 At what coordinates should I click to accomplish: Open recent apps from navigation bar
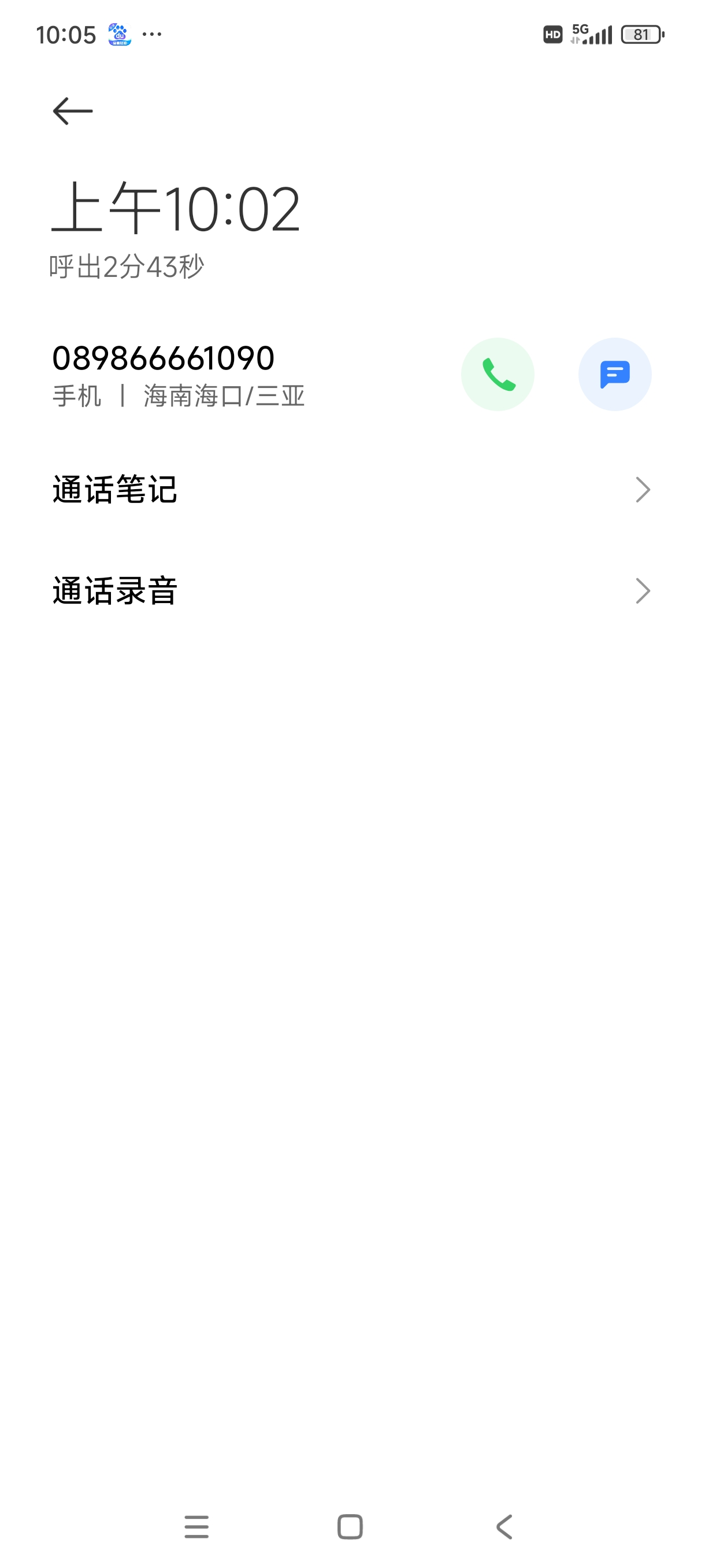coord(196,1526)
